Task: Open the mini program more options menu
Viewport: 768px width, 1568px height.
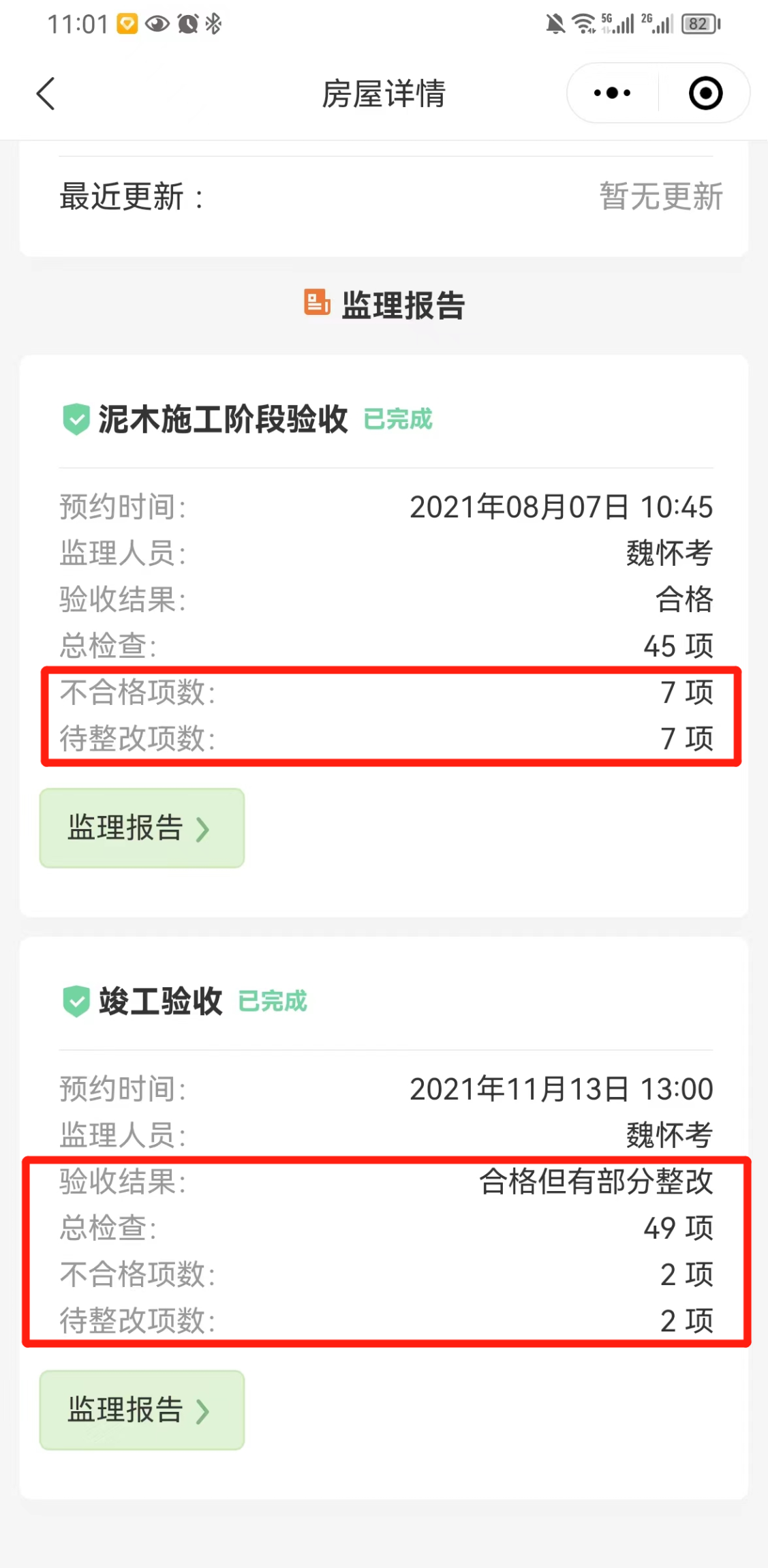Action: coord(612,93)
